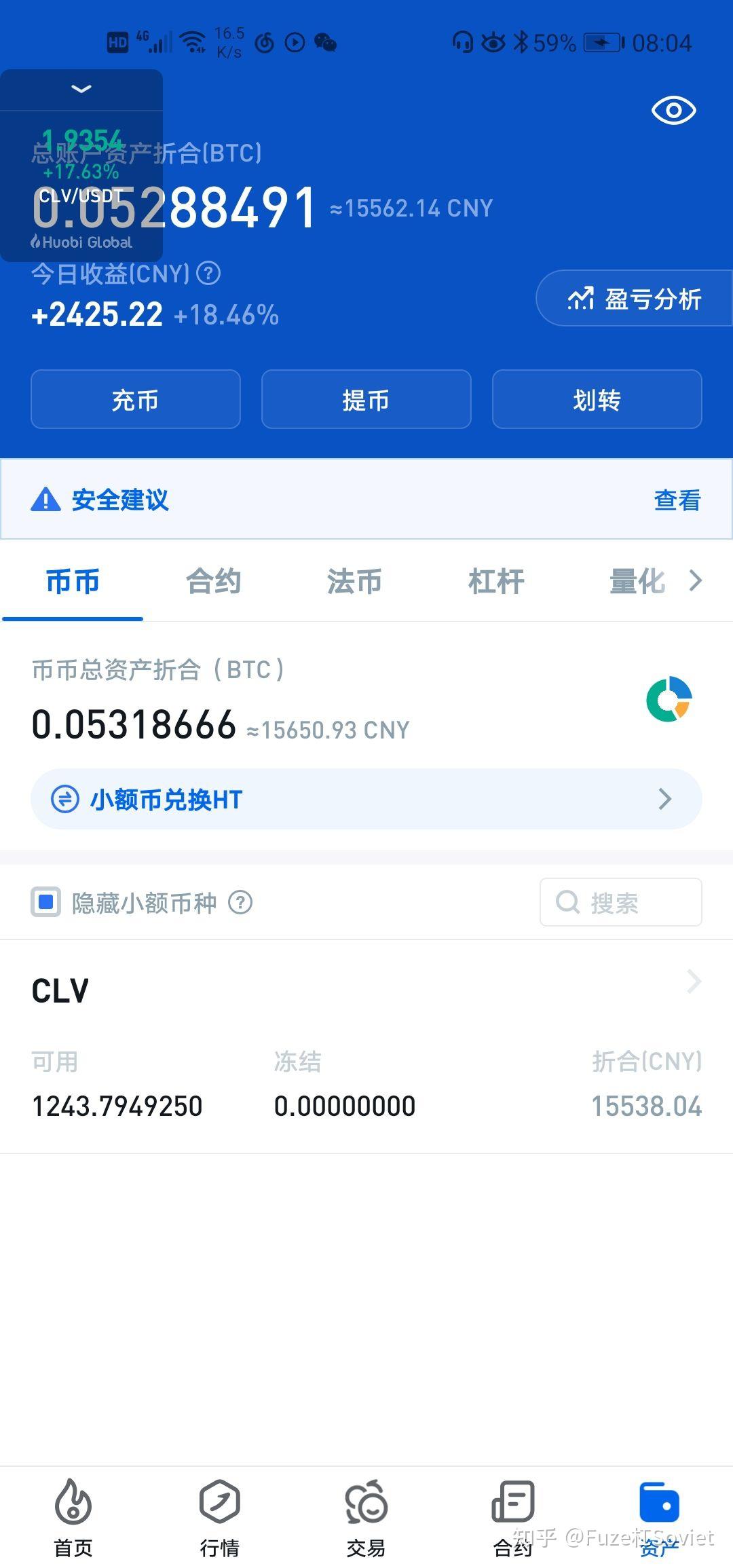The image size is (733, 1568).
Task: Tap the 交易 trade icon
Action: click(x=366, y=1505)
